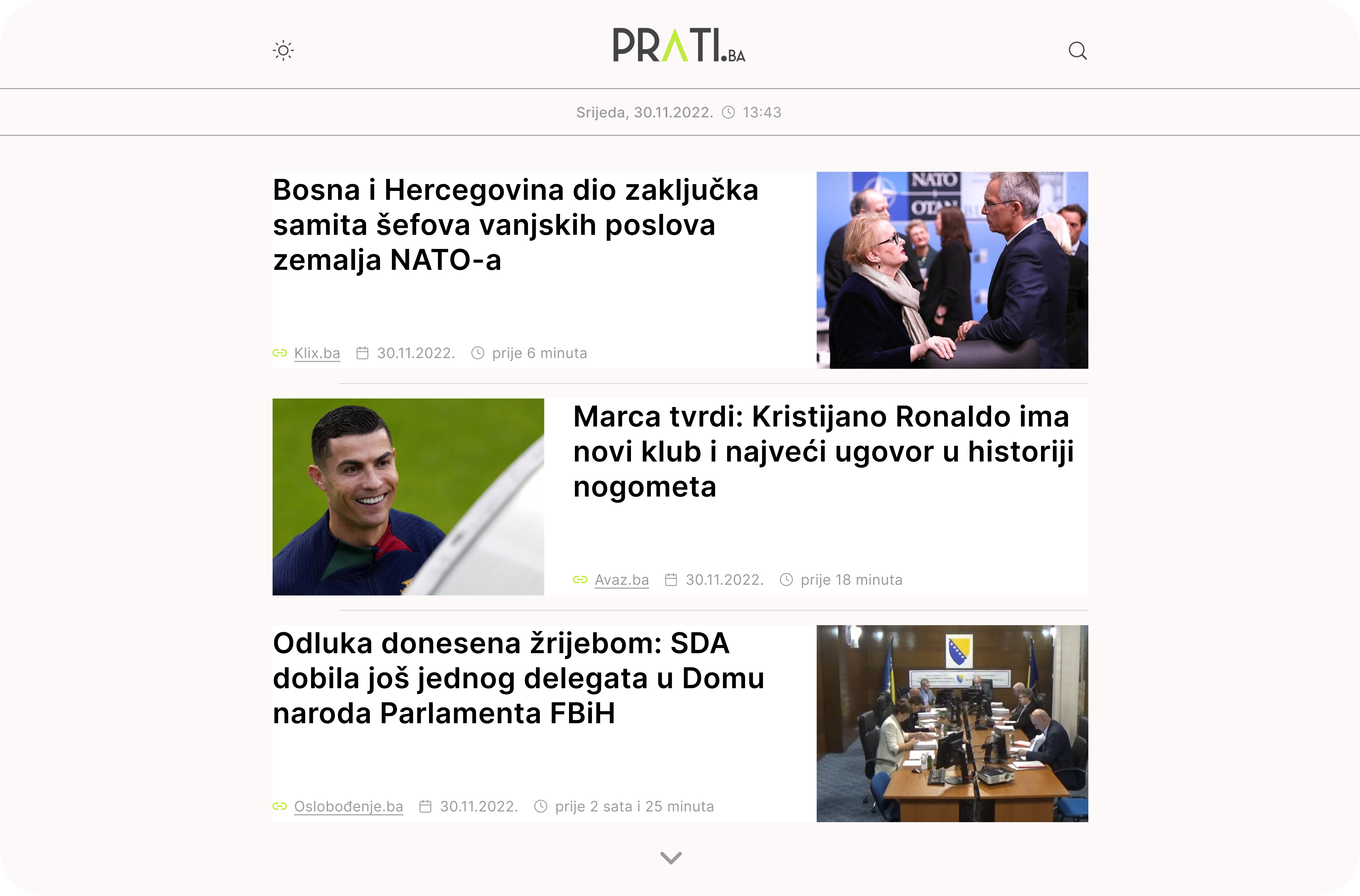Visit the Avaz.ba source link

[621, 580]
